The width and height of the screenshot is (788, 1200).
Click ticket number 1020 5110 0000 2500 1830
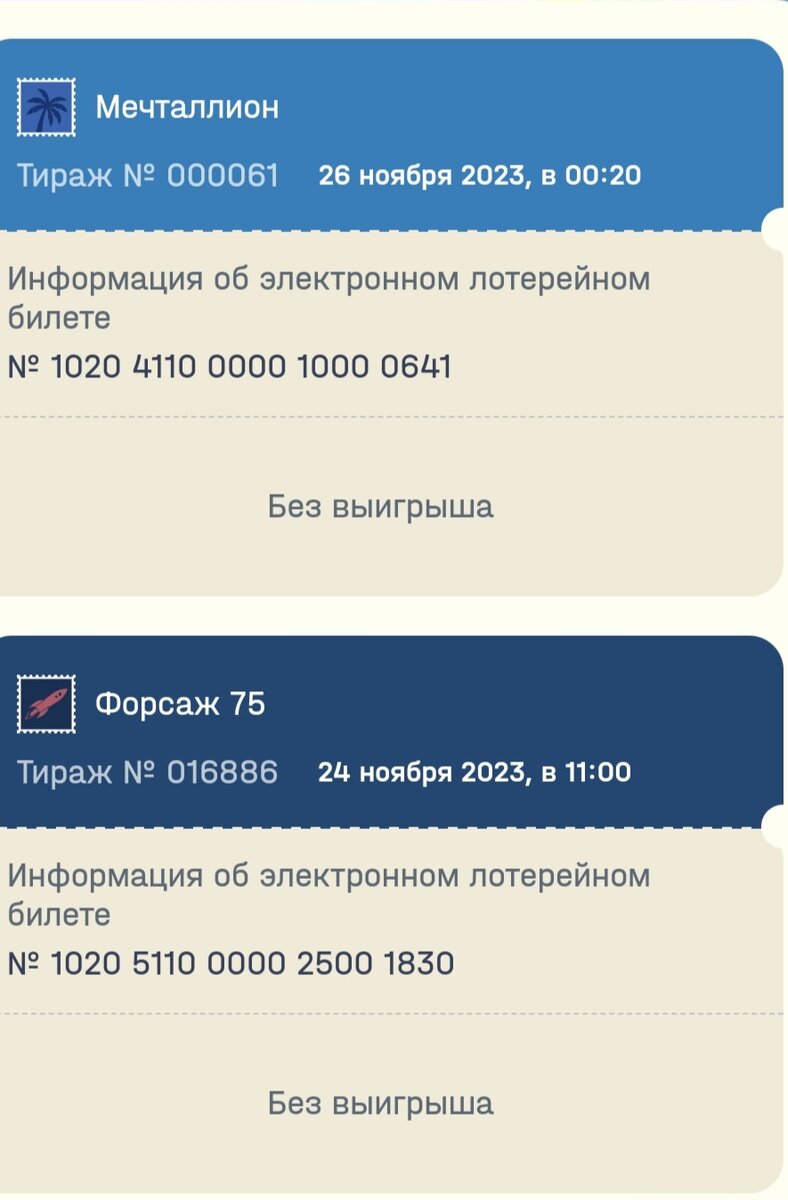pos(228,965)
